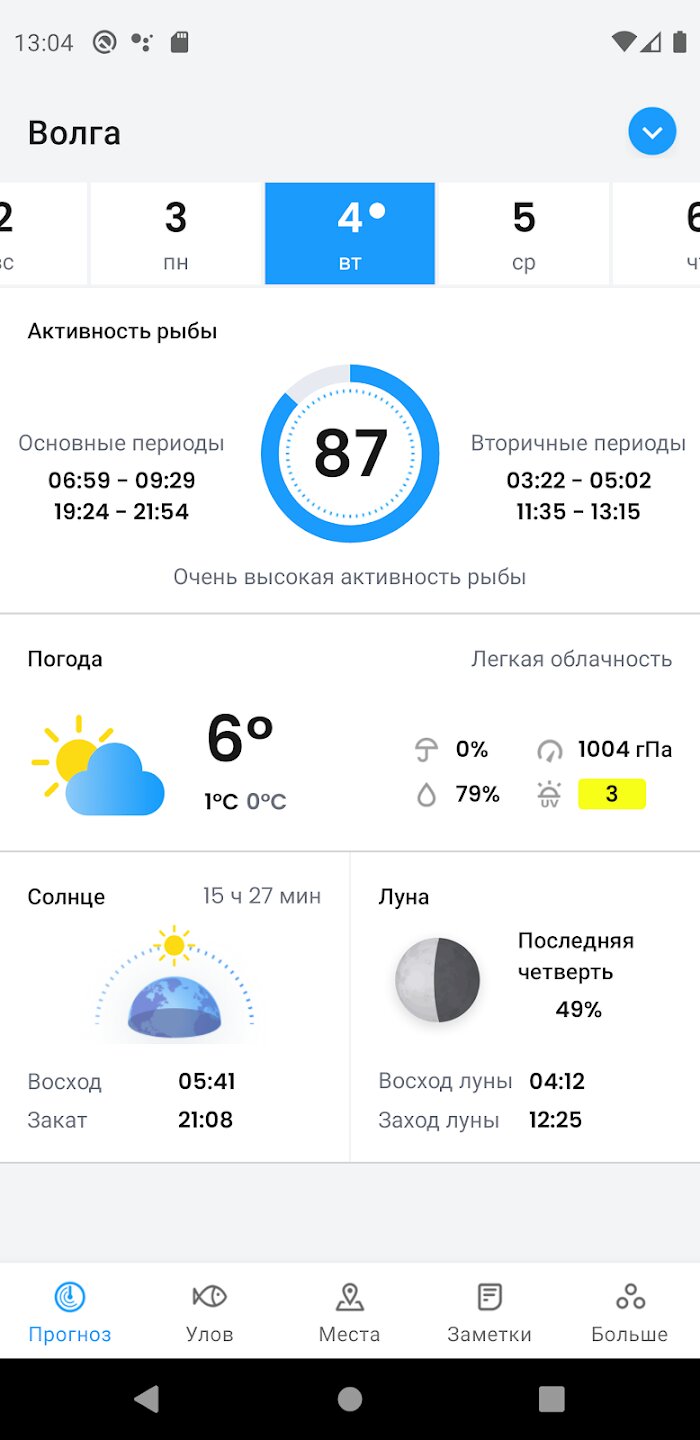Screen dimensions: 700x1440
Task: Open the Улов tab
Action: point(210,1312)
